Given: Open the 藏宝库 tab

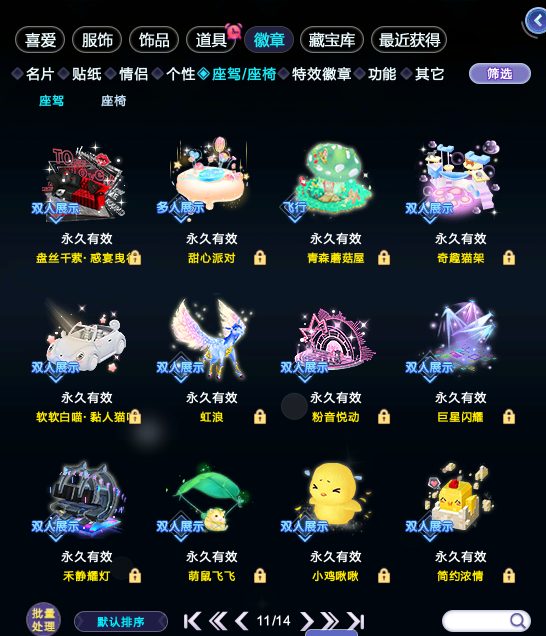Looking at the screenshot, I should point(331,40).
